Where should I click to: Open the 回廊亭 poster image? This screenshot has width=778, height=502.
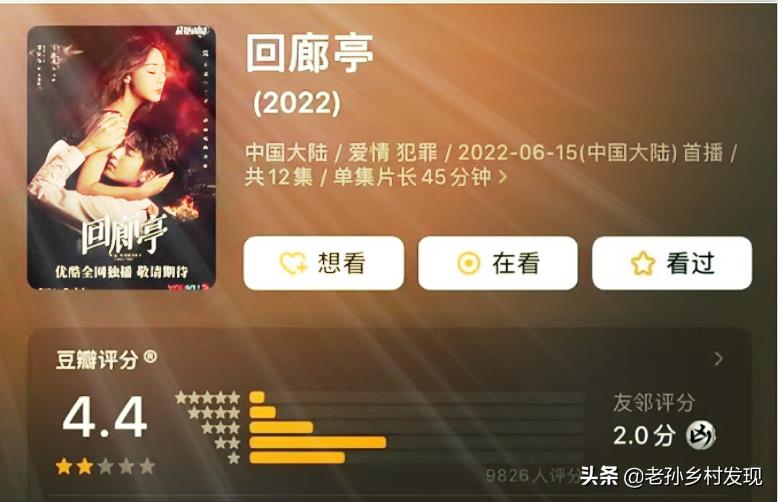tap(121, 157)
